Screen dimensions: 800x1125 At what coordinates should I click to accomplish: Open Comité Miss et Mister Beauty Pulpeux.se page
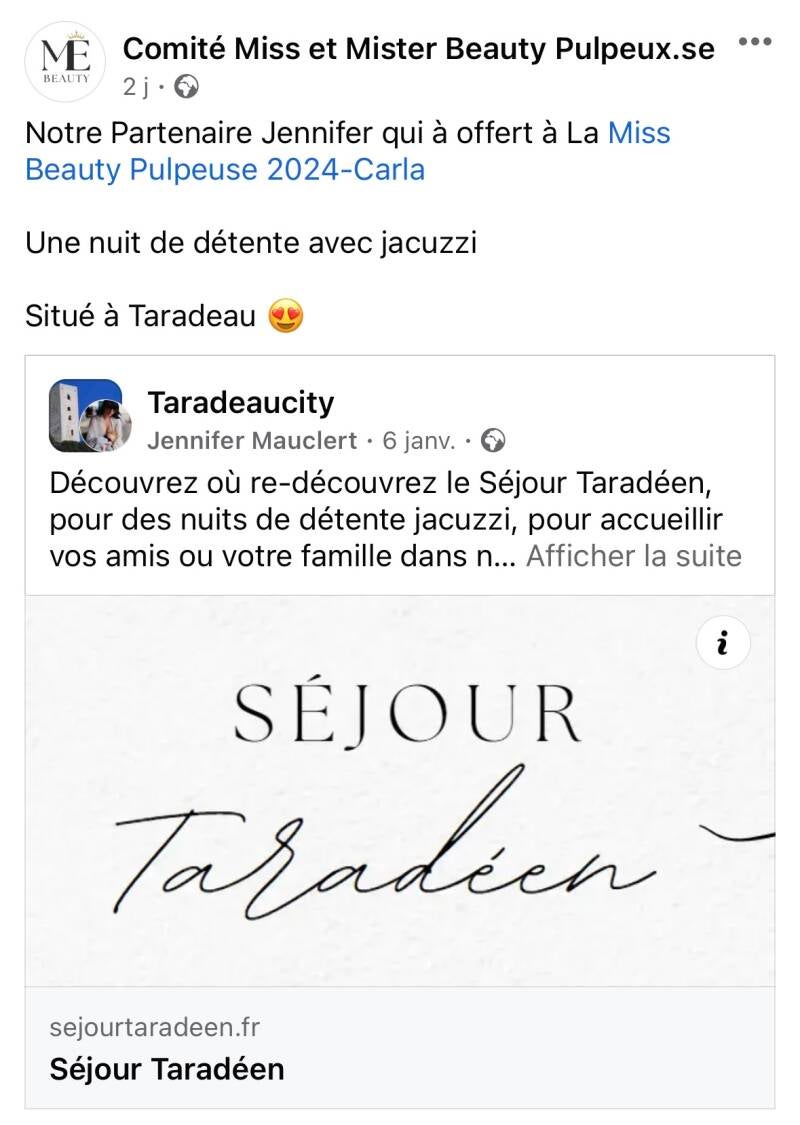(x=418, y=48)
